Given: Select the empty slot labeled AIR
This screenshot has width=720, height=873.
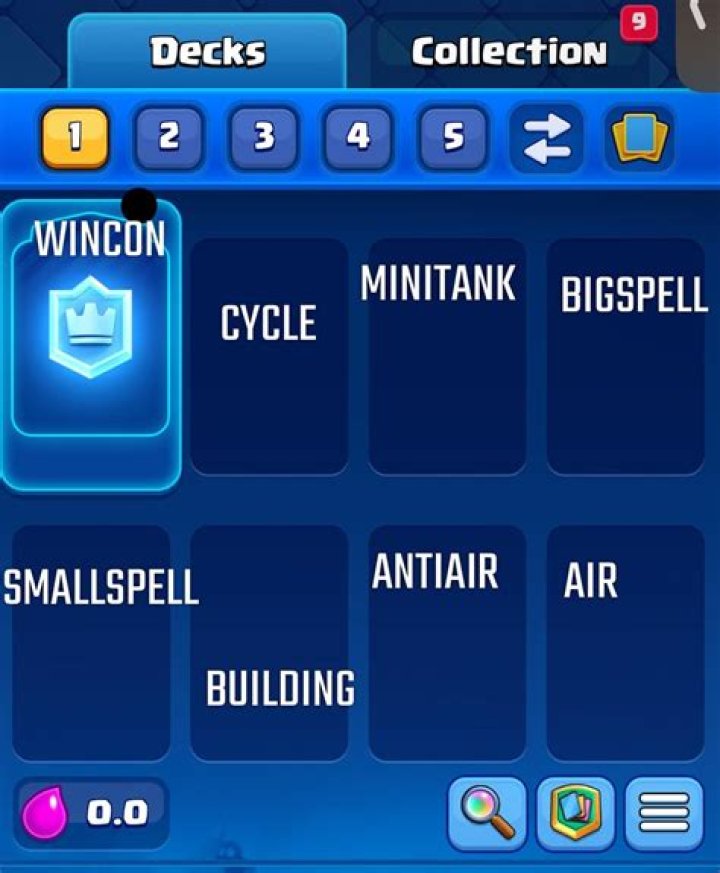Looking at the screenshot, I should 625,642.
